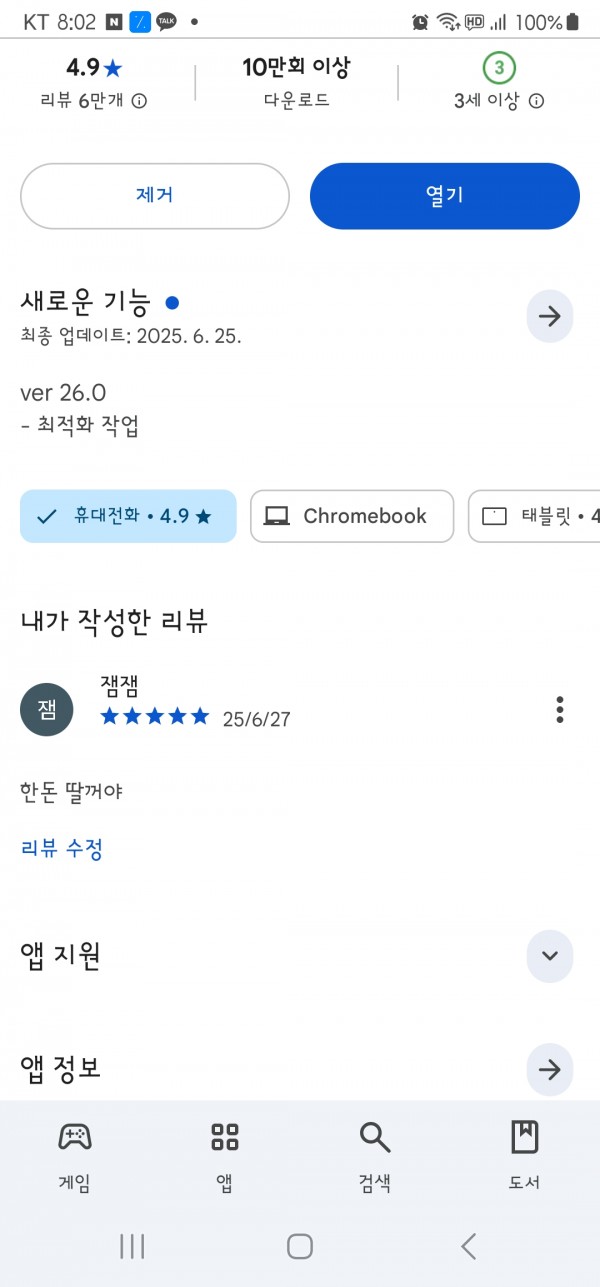Switch to the 도서 tab
Screen dimensions: 600x1287
(525, 1155)
